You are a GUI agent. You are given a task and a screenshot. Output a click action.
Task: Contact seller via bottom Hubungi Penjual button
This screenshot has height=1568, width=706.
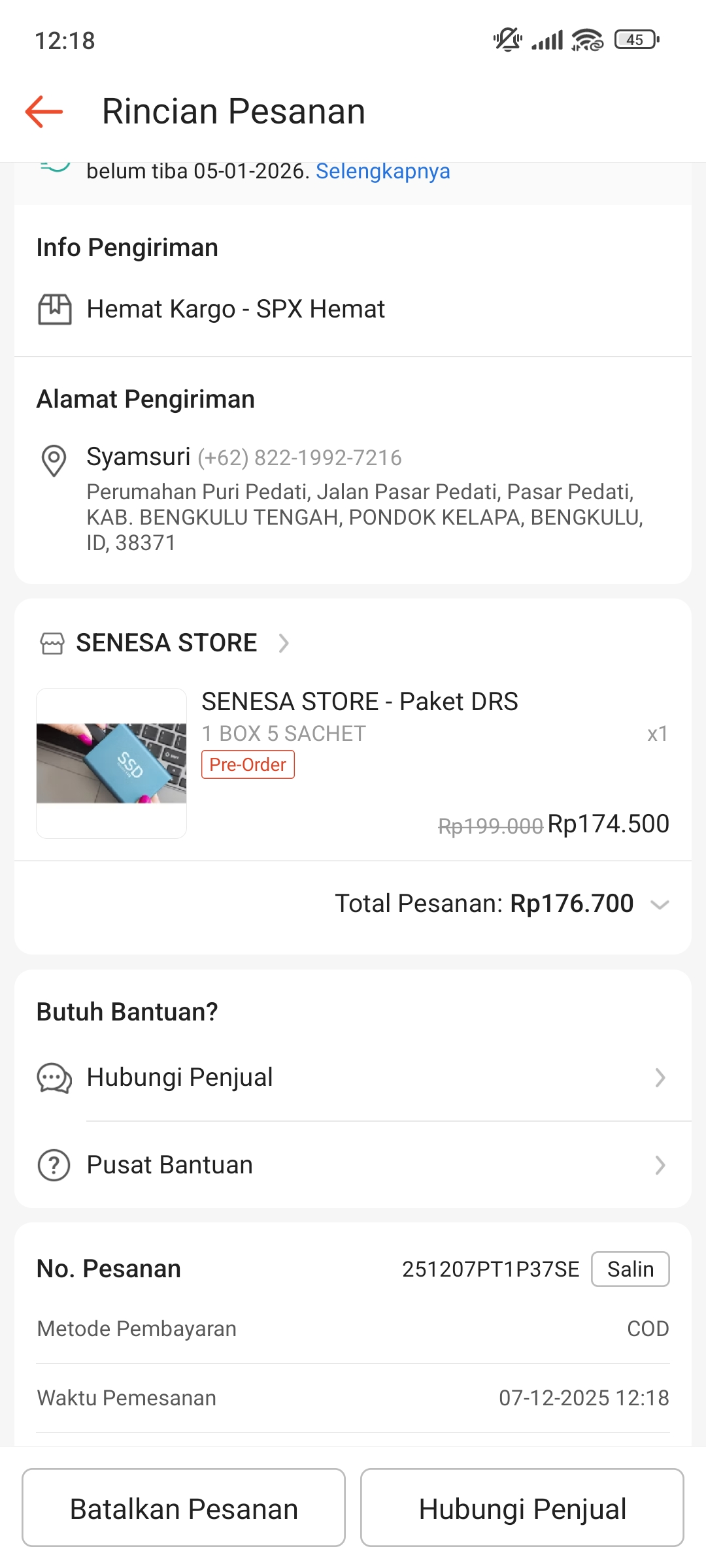pos(522,1508)
